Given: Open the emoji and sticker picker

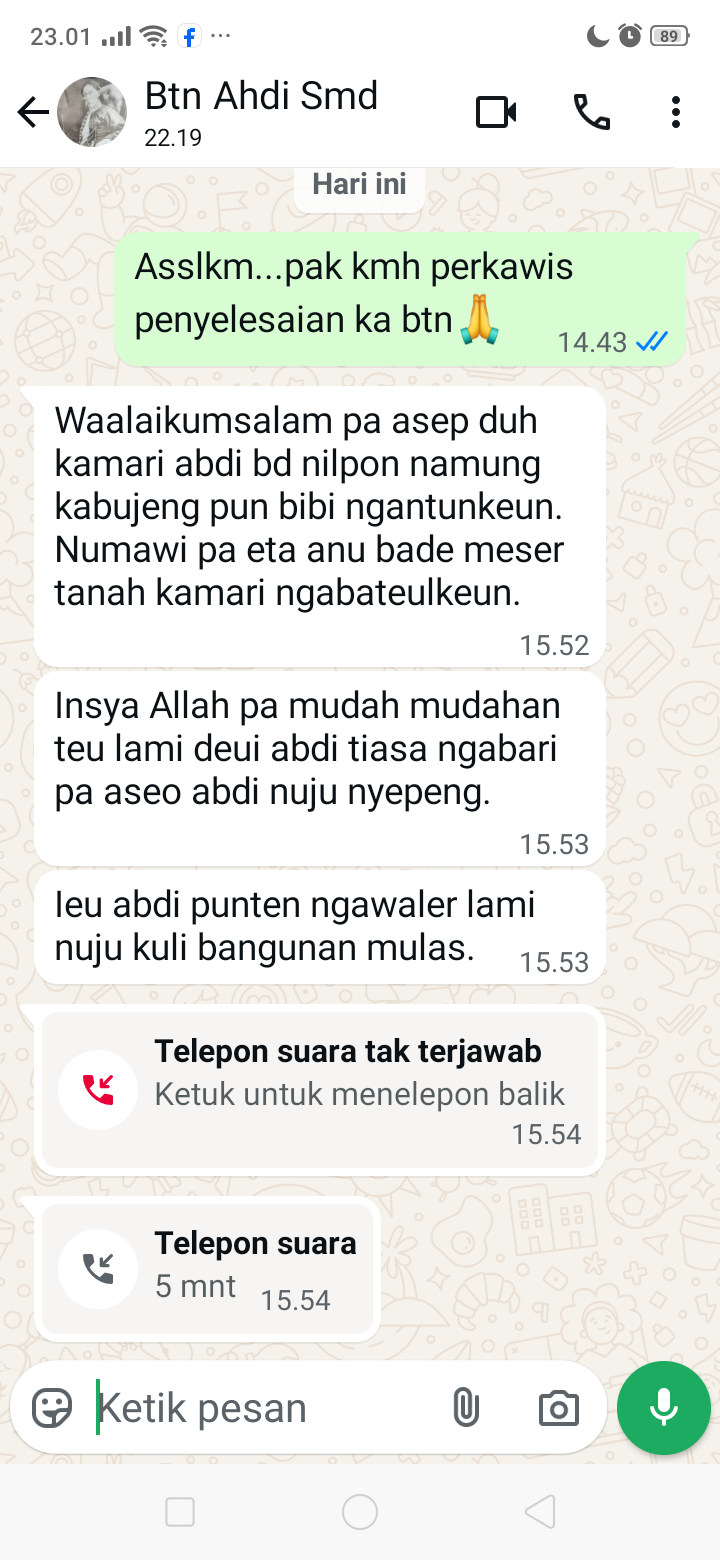Looking at the screenshot, I should pyautogui.click(x=52, y=1408).
